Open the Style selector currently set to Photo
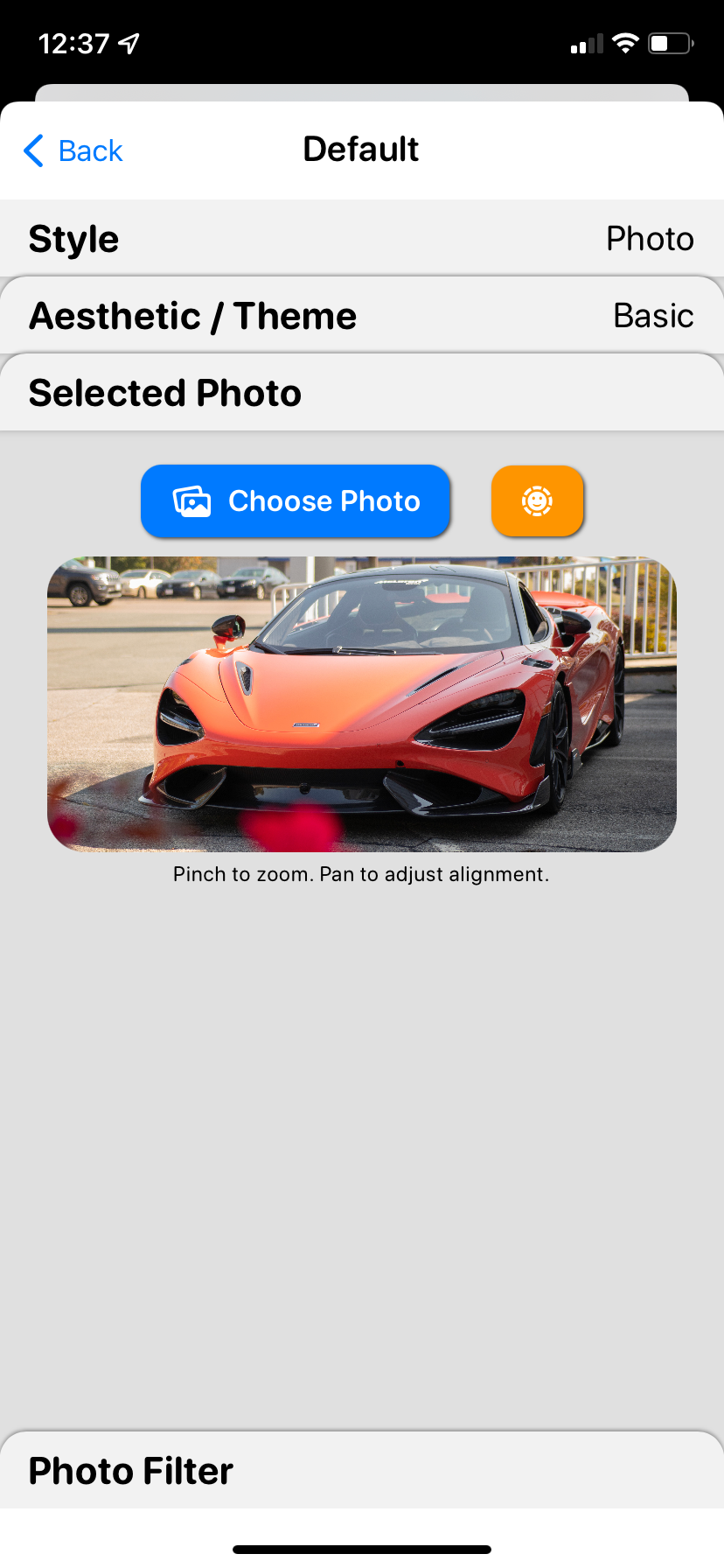Viewport: 724px width, 1568px height. (x=362, y=238)
